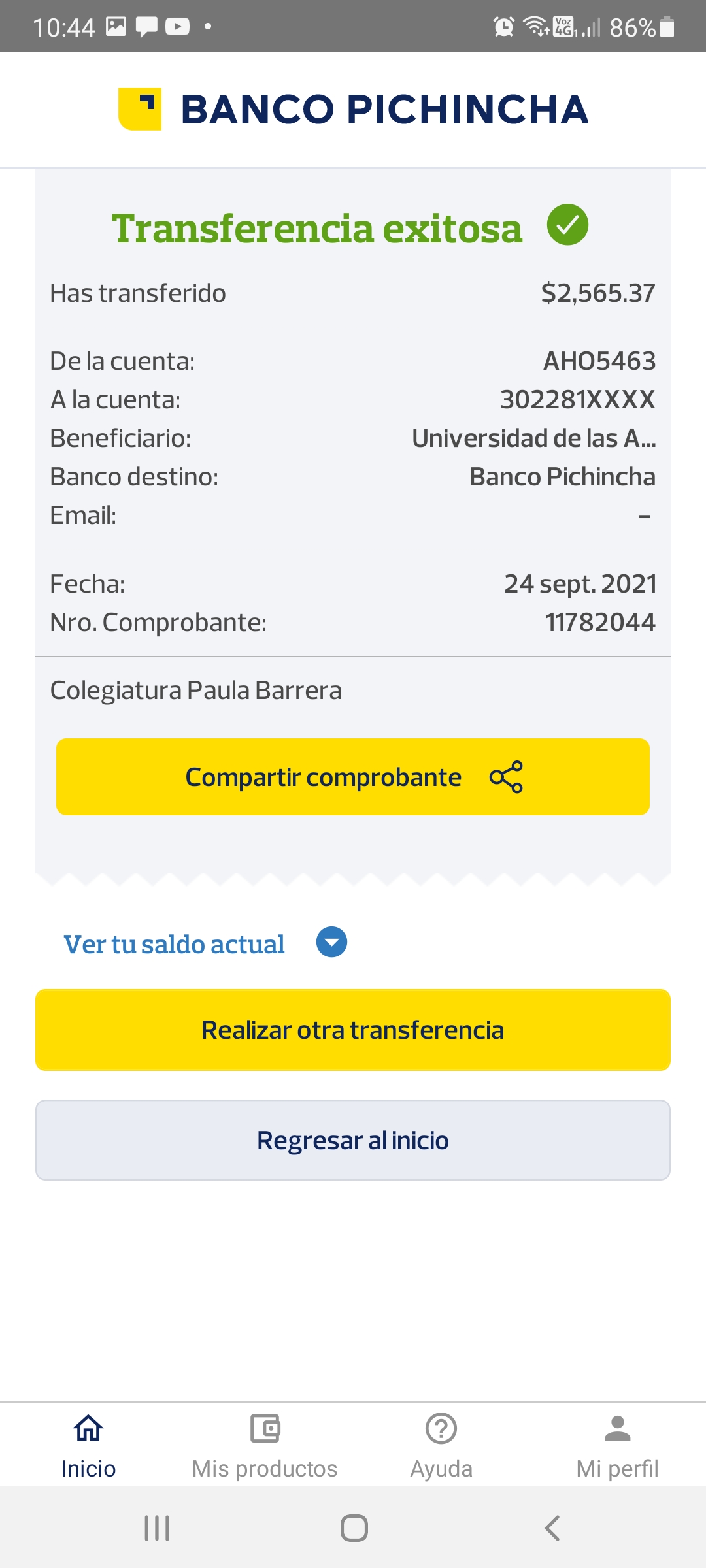Viewport: 706px width, 1568px height.
Task: Select Regresar al inicio
Action: (x=353, y=1140)
